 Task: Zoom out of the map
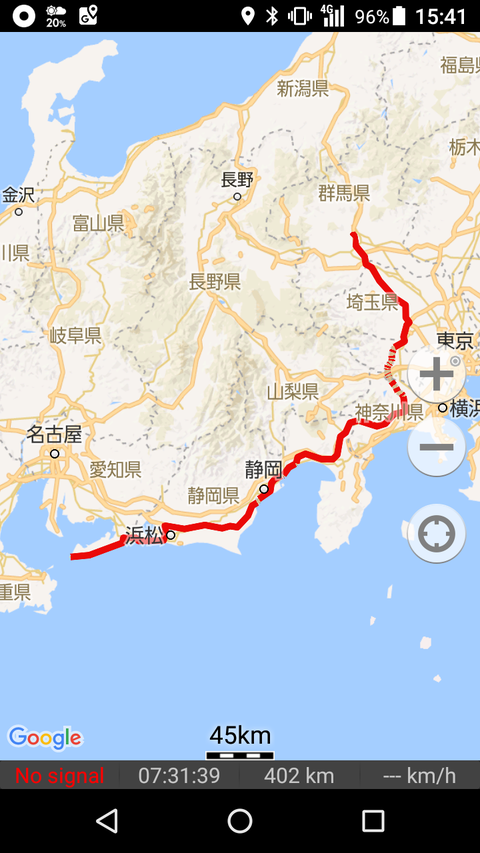click(436, 447)
